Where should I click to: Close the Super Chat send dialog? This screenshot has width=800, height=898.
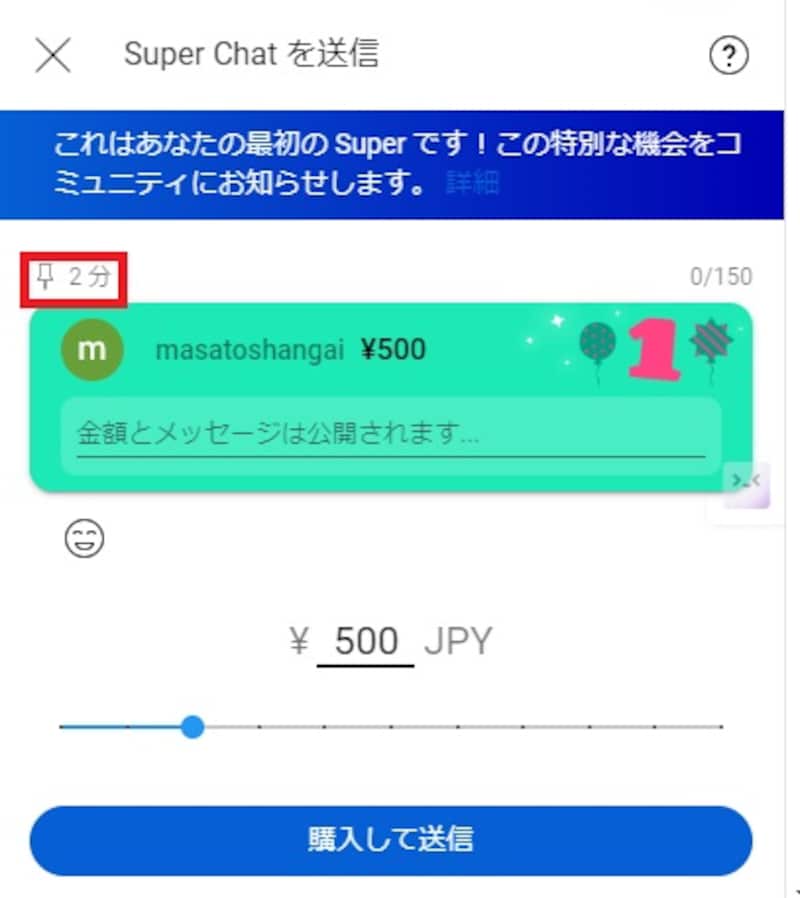tap(53, 56)
